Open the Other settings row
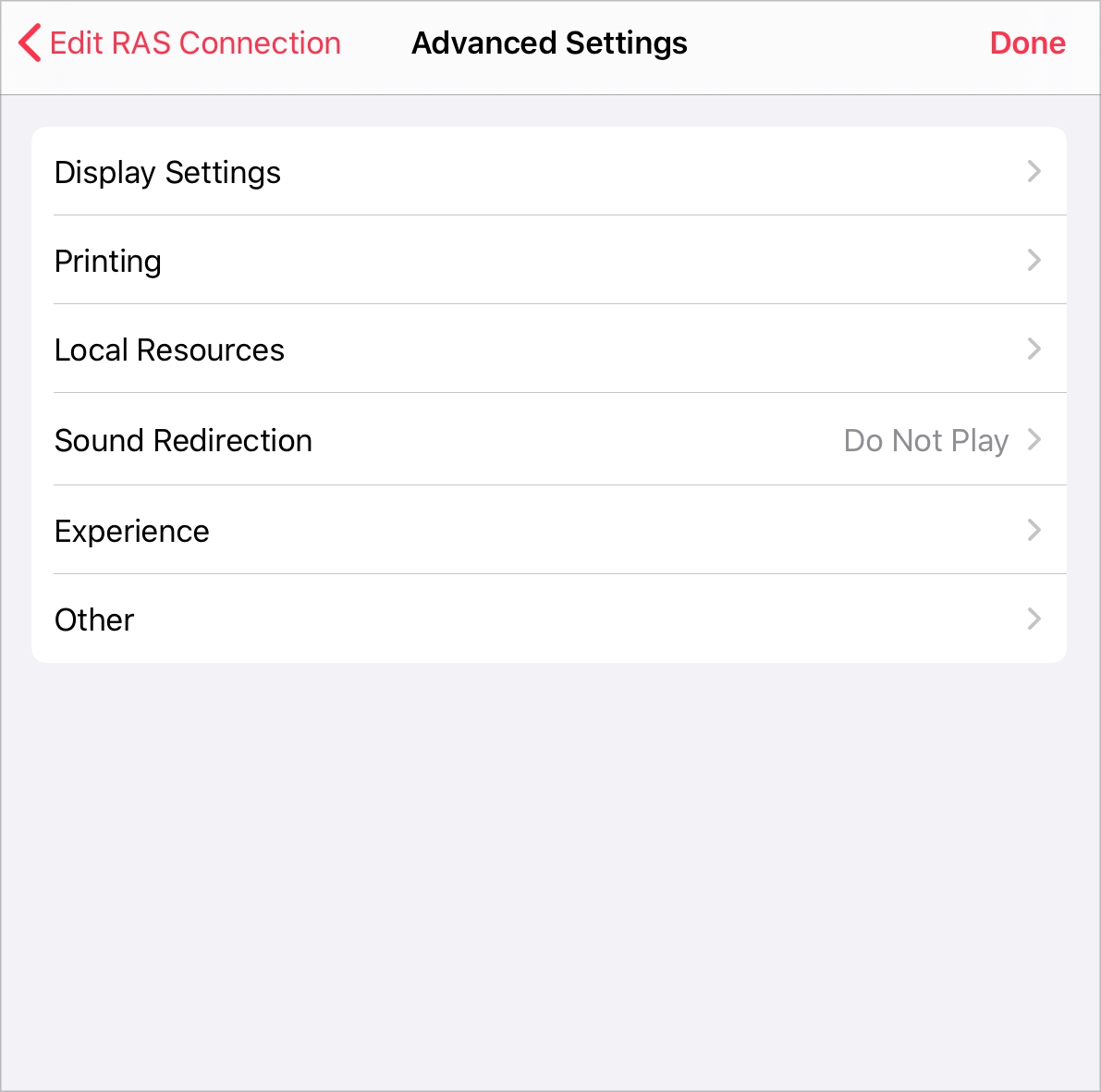Image resolution: width=1101 pixels, height=1092 pixels. tap(548, 620)
